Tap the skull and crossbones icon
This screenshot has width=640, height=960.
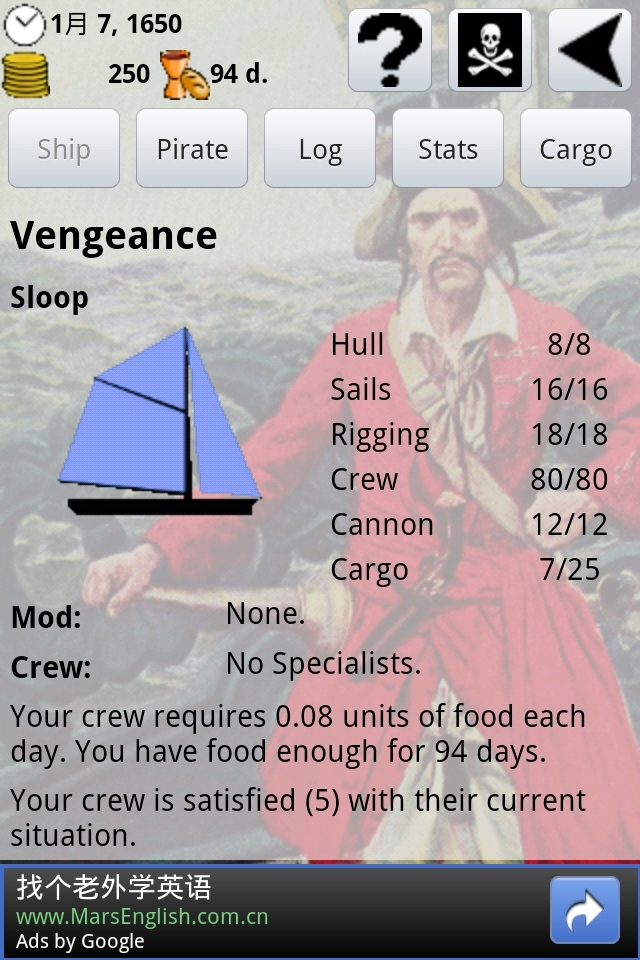pyautogui.click(x=490, y=50)
